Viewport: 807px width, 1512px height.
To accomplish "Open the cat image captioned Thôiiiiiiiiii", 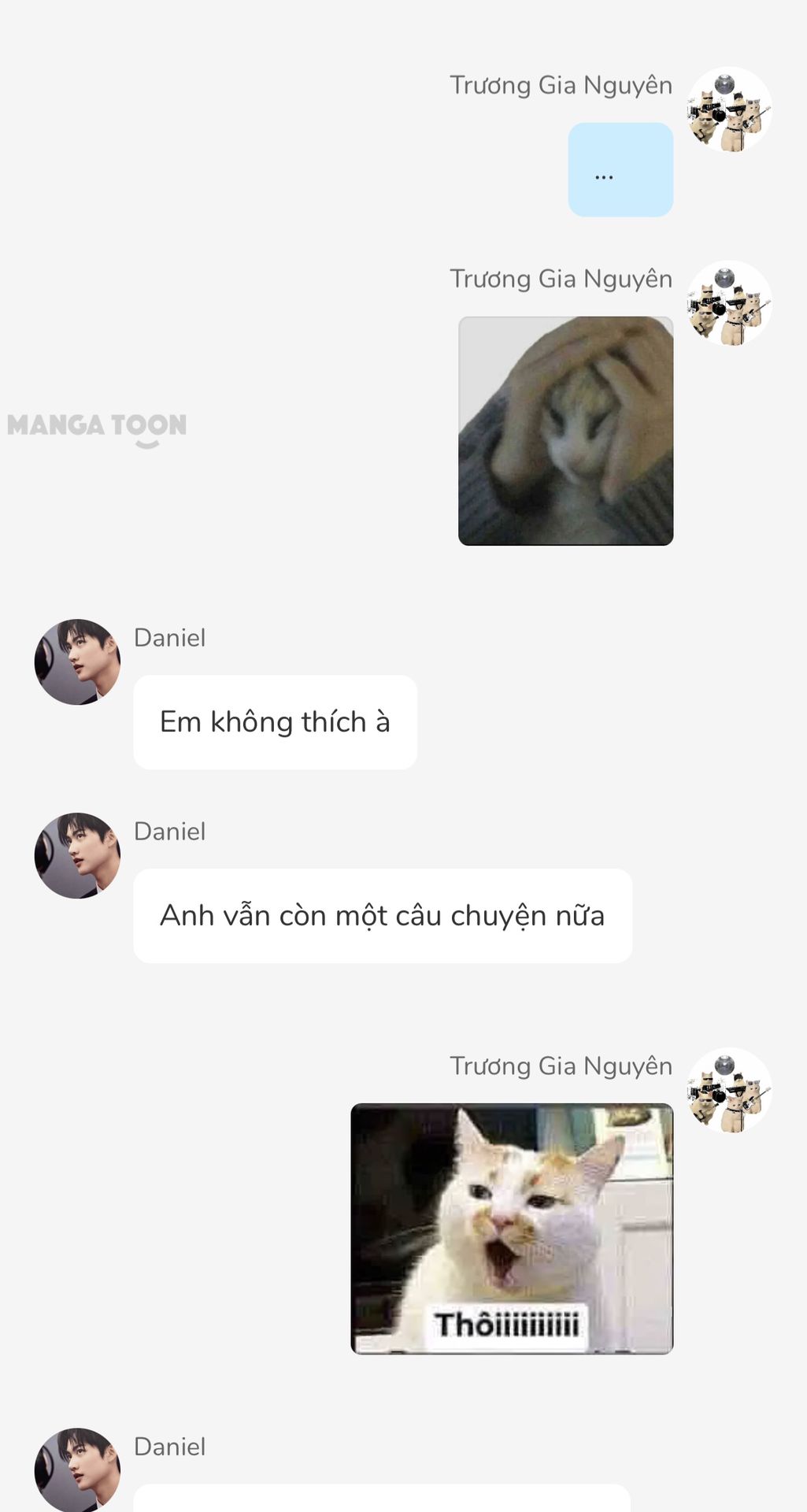I will point(512,1228).
